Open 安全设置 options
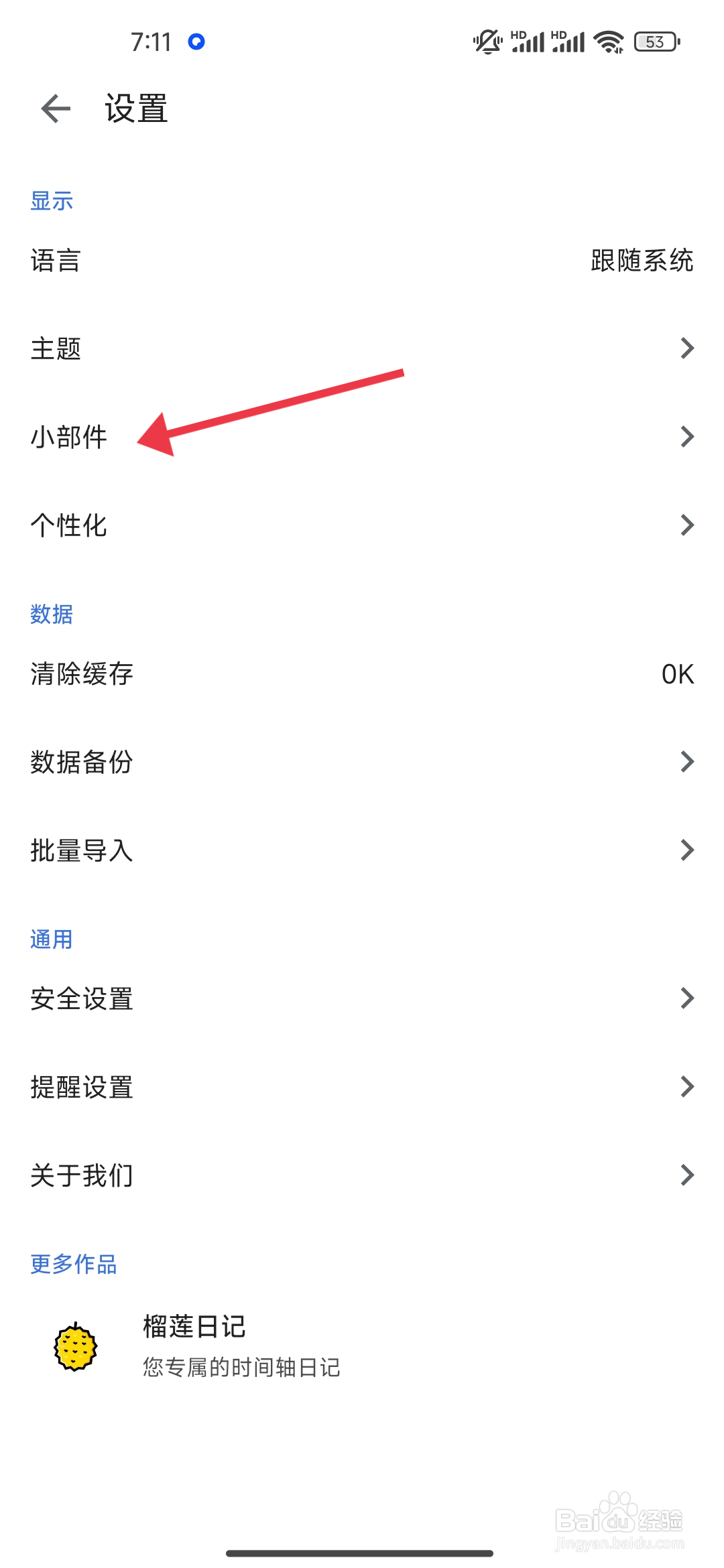 pos(362,999)
